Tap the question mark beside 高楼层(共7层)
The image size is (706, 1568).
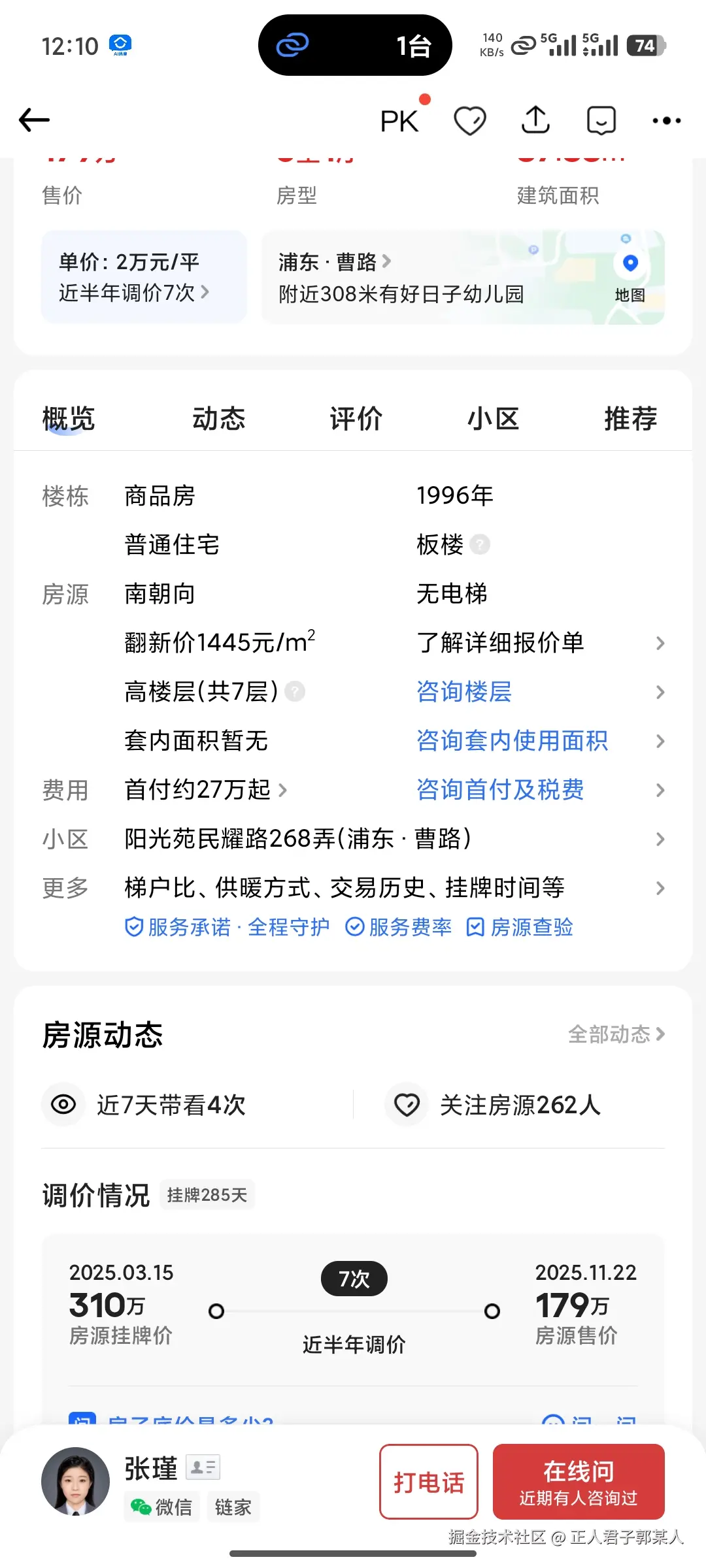295,692
